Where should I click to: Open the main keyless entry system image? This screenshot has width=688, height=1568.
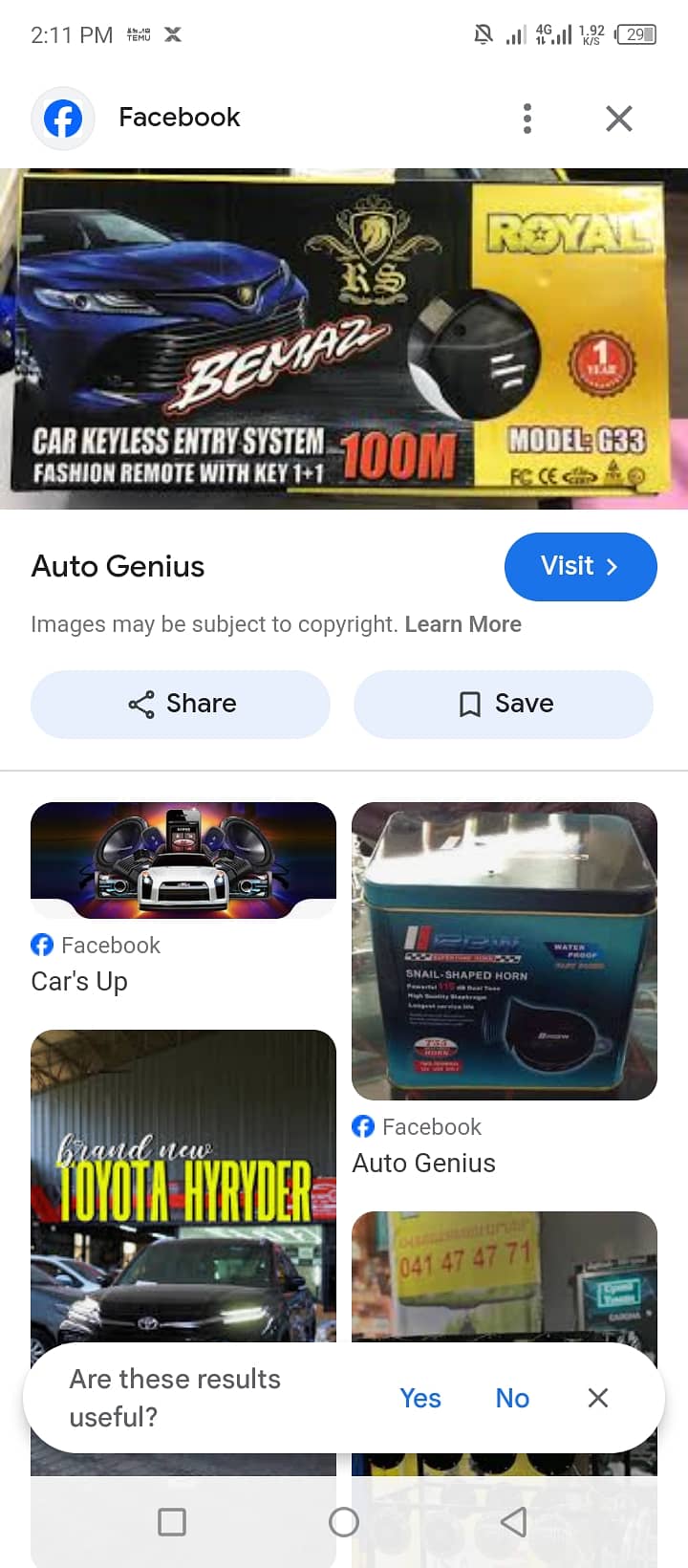[344, 338]
